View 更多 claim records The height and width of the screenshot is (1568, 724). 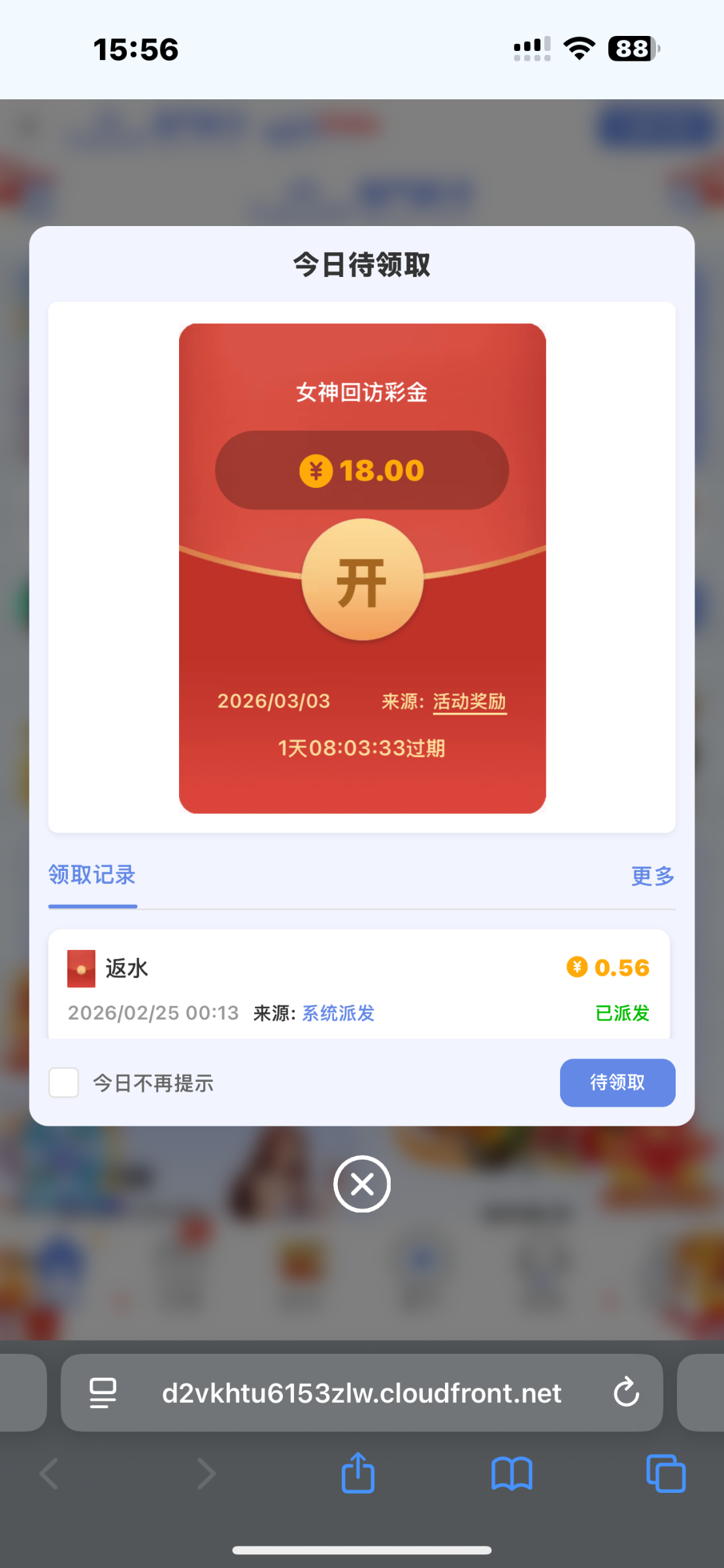(x=652, y=876)
